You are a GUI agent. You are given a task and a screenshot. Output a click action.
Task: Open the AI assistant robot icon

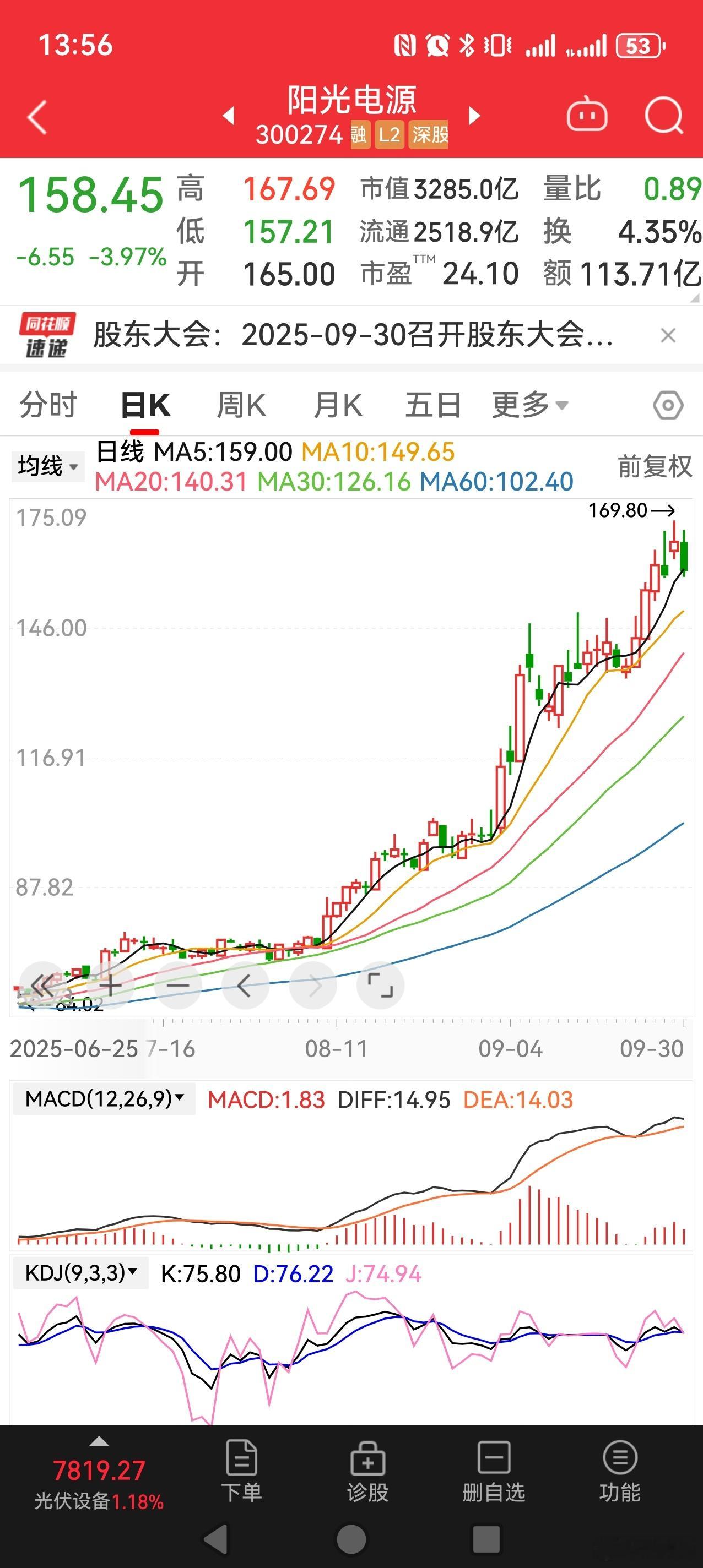pos(587,116)
